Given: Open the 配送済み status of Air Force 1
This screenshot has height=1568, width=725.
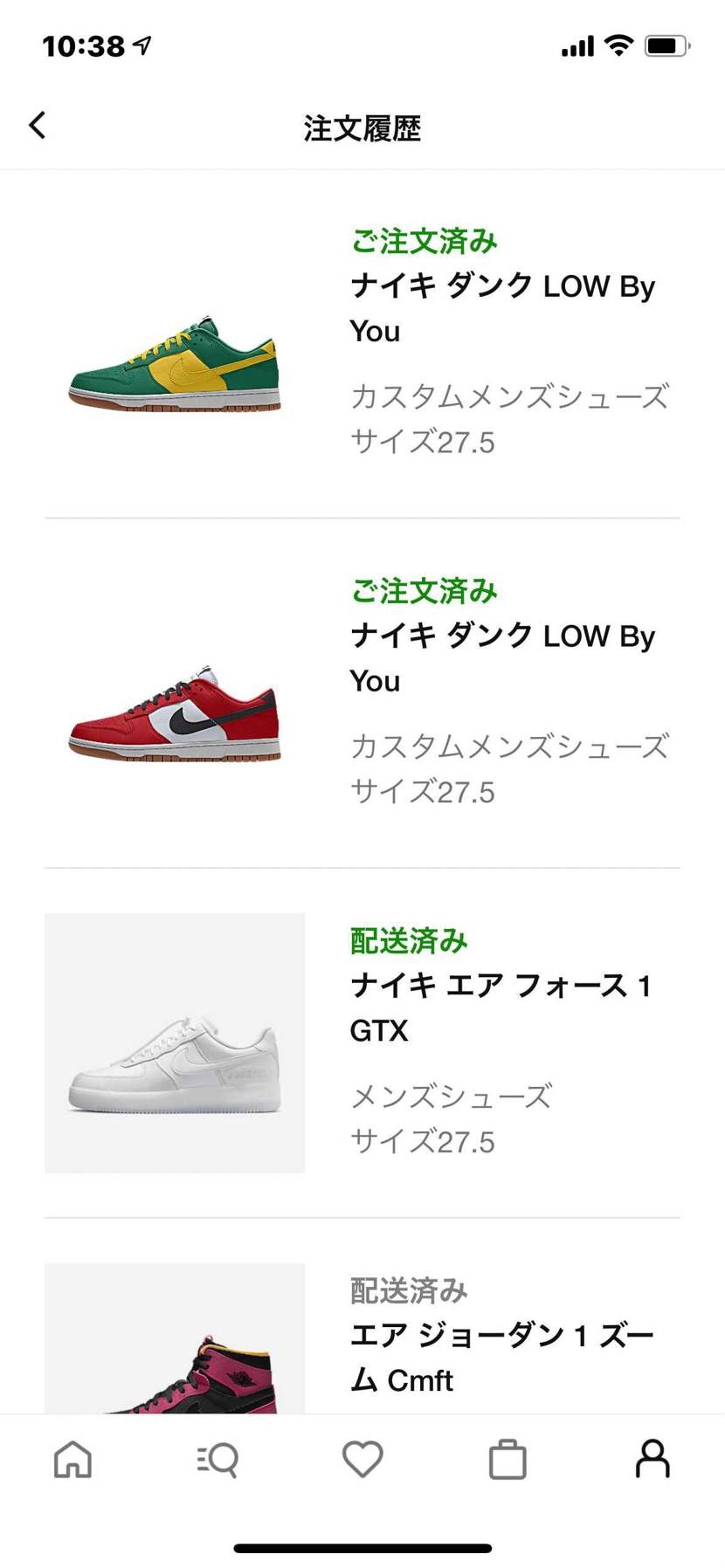Looking at the screenshot, I should [408, 941].
